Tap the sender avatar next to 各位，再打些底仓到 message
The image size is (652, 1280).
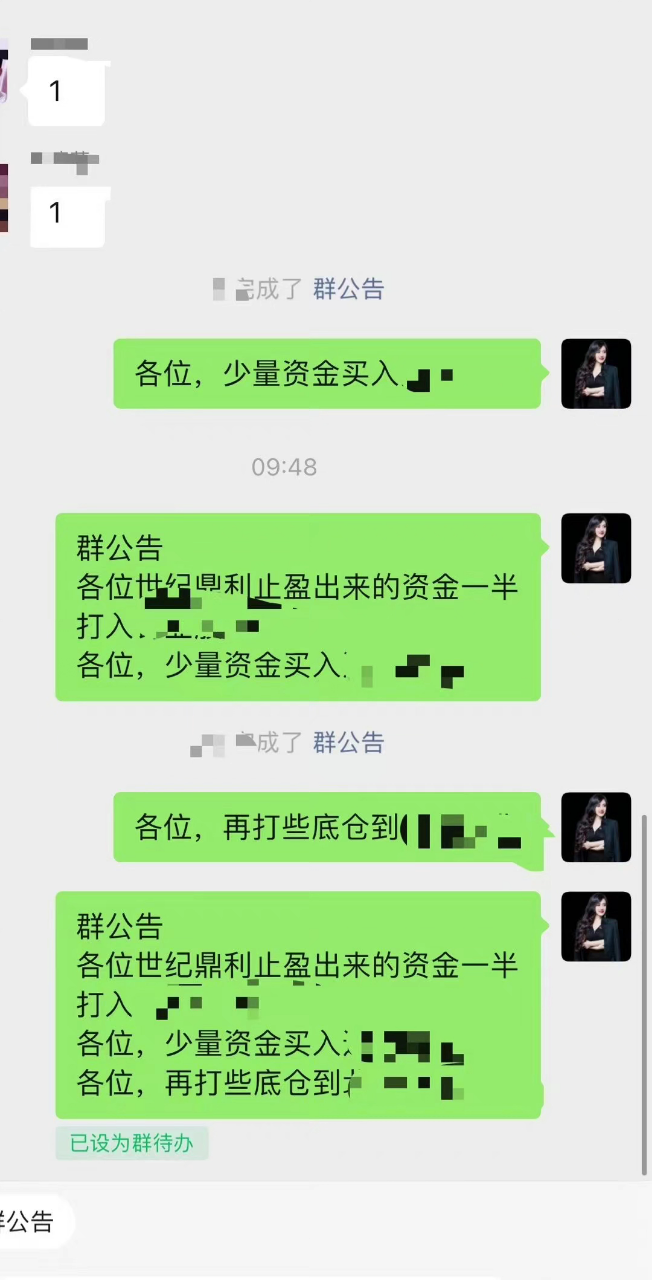point(596,827)
